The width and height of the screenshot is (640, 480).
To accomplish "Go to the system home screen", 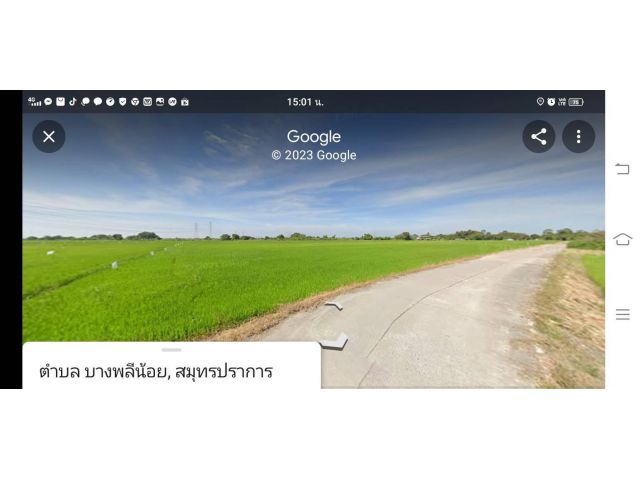I will 622,240.
